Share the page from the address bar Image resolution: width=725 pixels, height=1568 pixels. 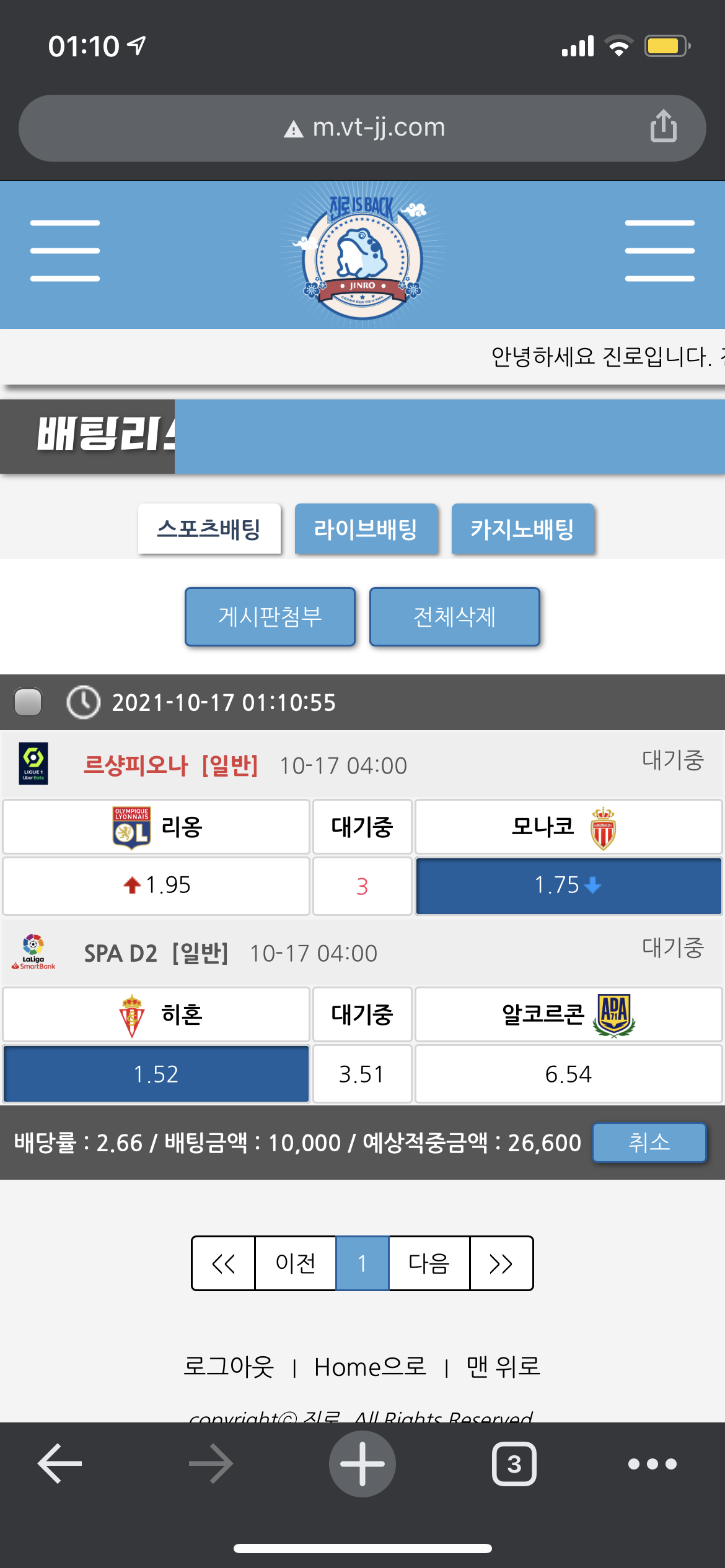coord(663,126)
